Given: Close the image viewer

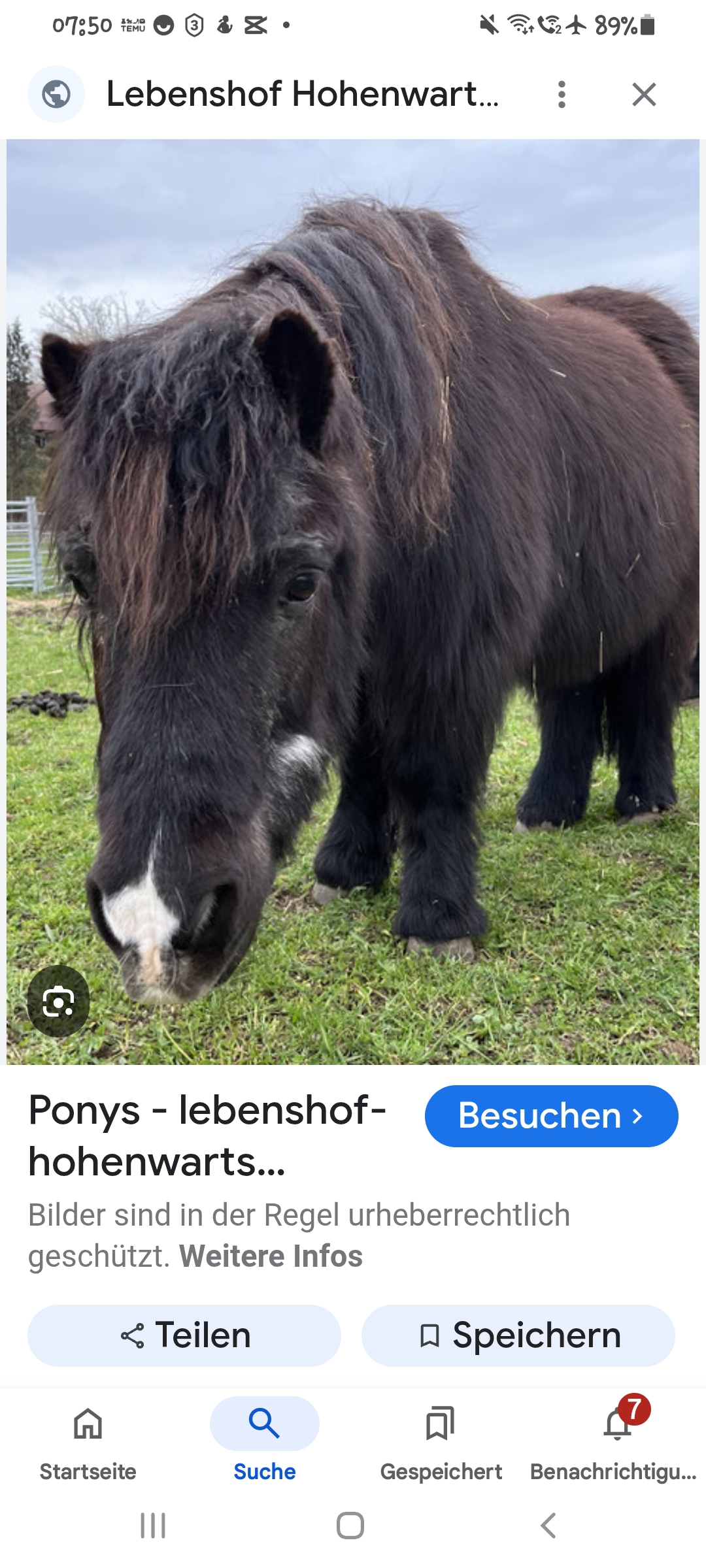Looking at the screenshot, I should [644, 95].
